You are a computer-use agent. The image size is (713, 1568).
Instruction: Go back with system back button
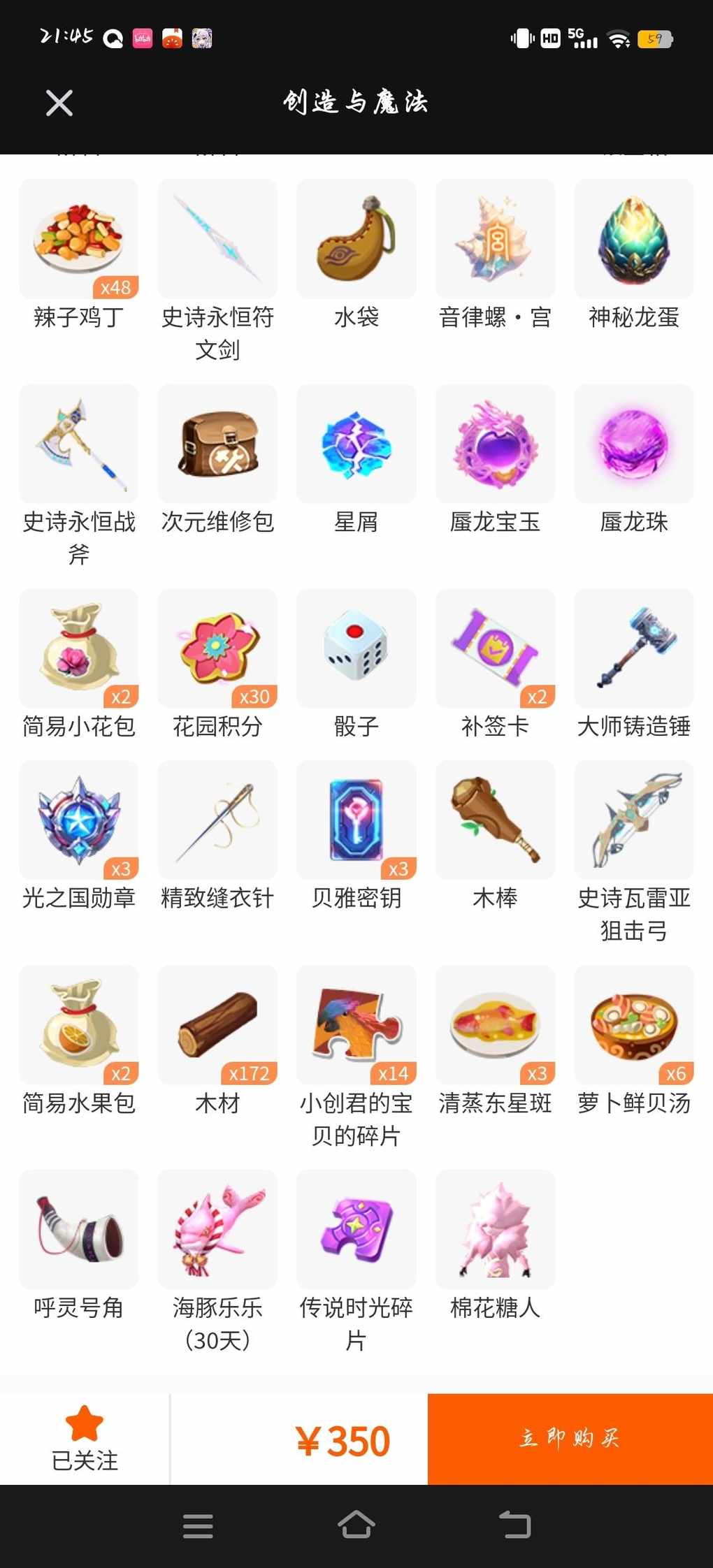coord(515,1525)
